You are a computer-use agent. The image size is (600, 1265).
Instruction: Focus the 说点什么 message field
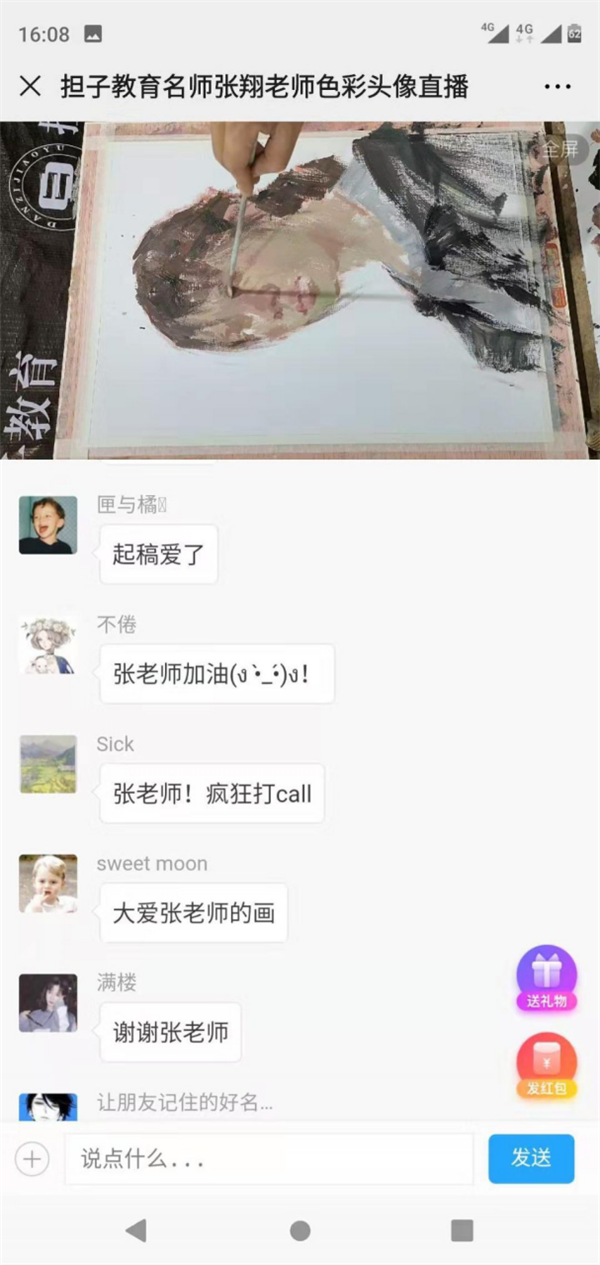click(268, 1159)
